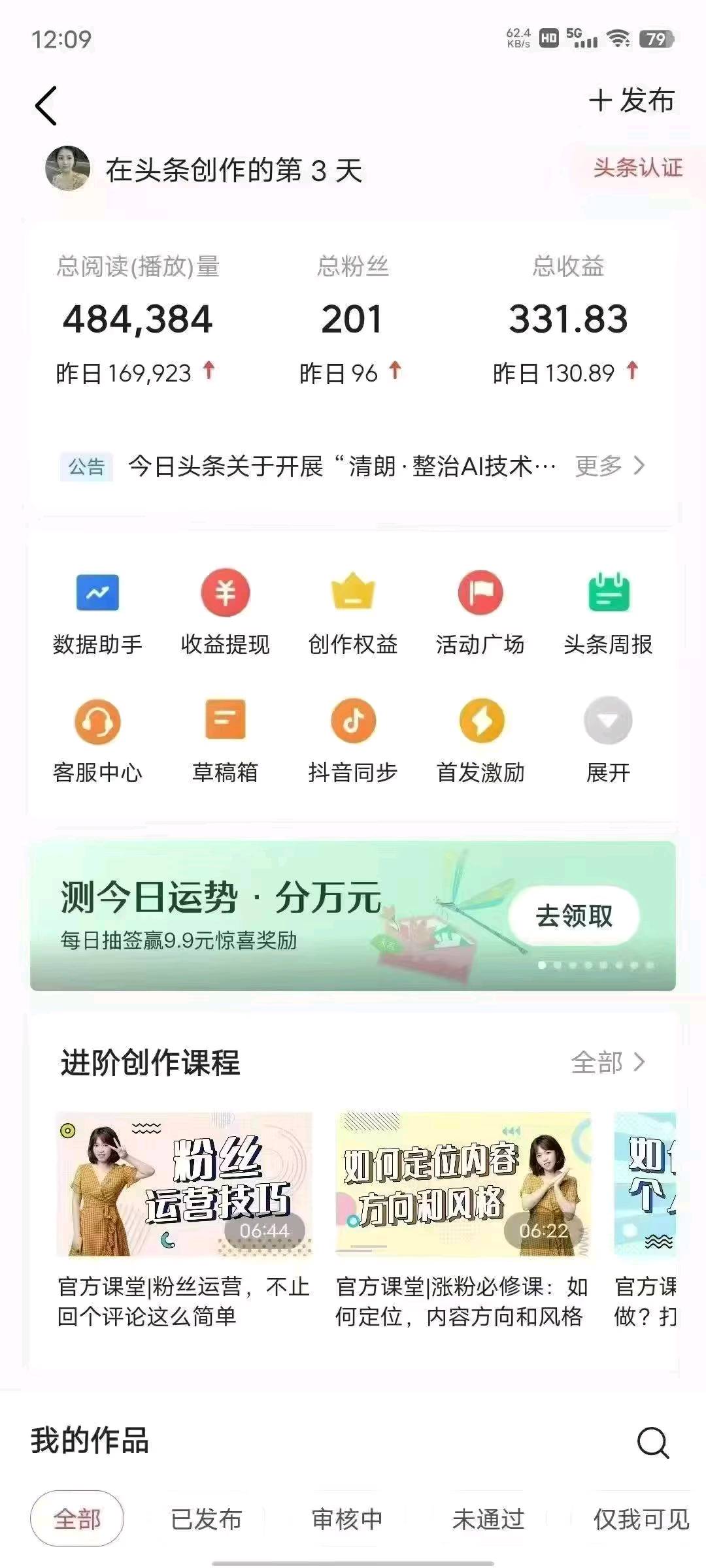Tap 发布 to publish new content
The width and height of the screenshot is (706, 1568).
[631, 103]
